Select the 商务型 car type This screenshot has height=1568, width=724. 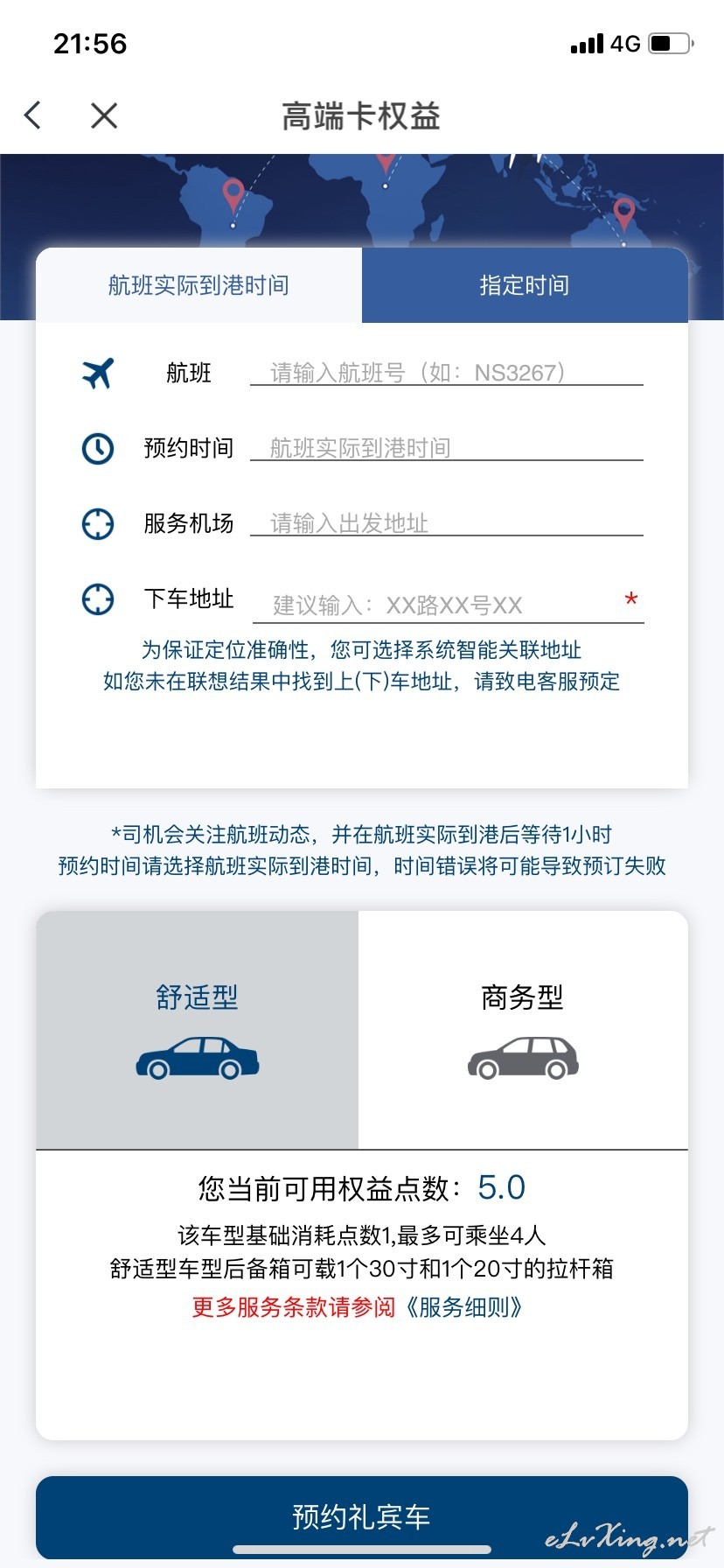tap(523, 1030)
